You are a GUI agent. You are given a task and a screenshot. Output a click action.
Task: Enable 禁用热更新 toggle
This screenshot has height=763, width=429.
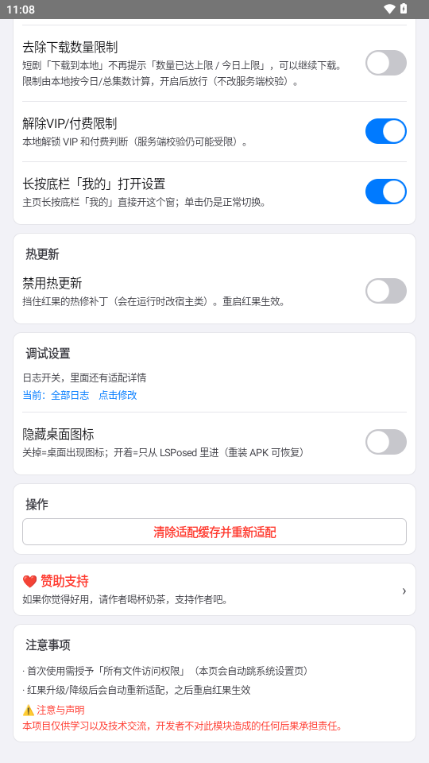(x=386, y=291)
